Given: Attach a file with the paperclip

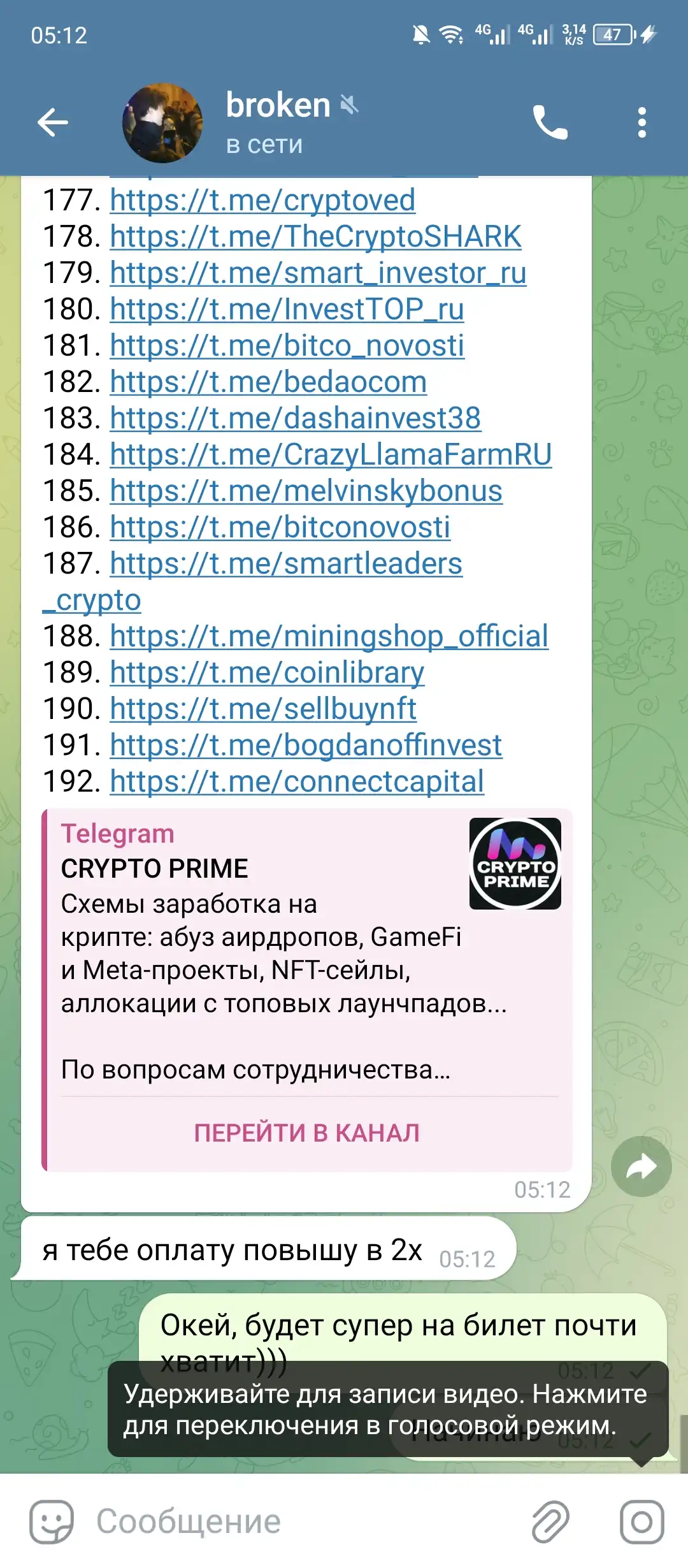Looking at the screenshot, I should tap(550, 1521).
